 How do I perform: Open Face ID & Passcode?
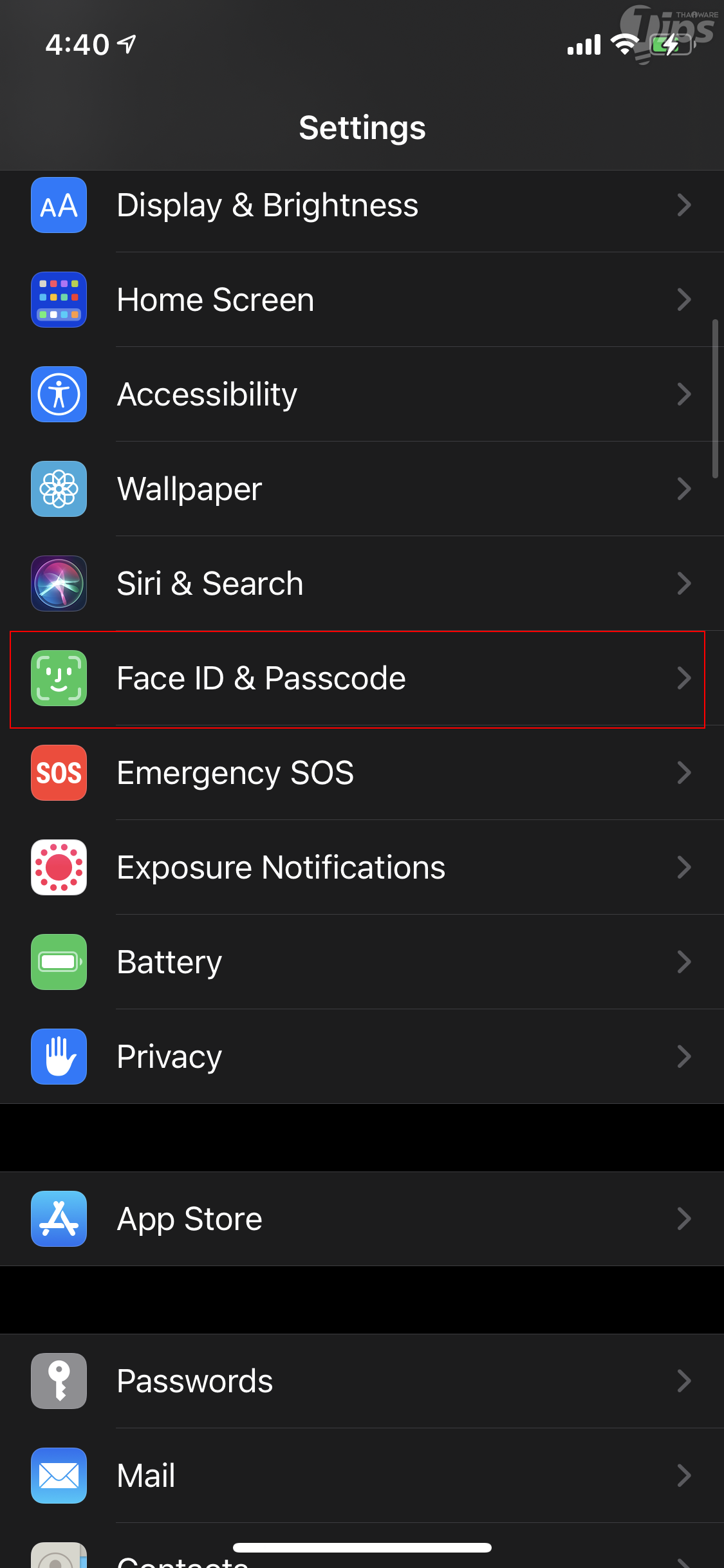[x=261, y=678]
